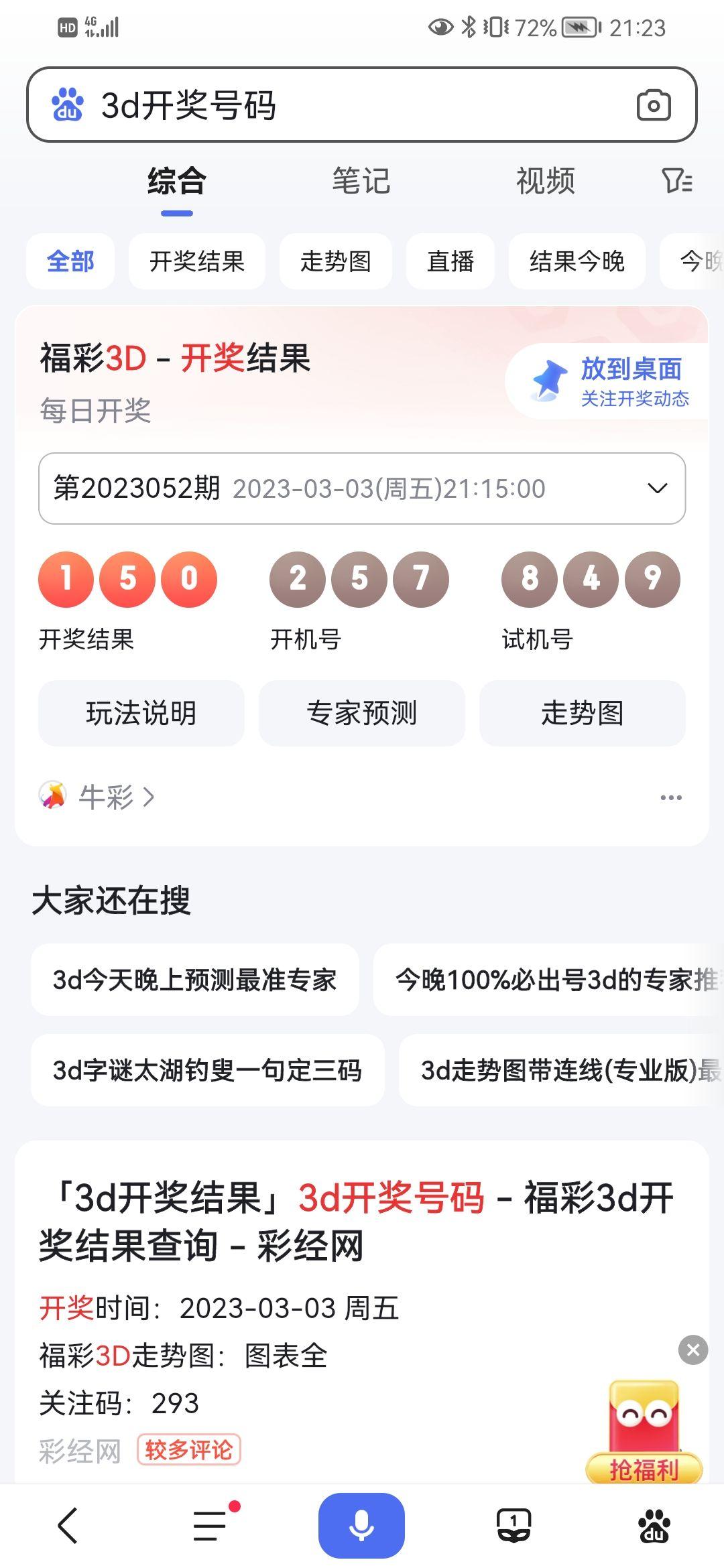Screen dimensions: 724x1568
Task: Switch to the 笔记 tab
Action: pos(361,182)
